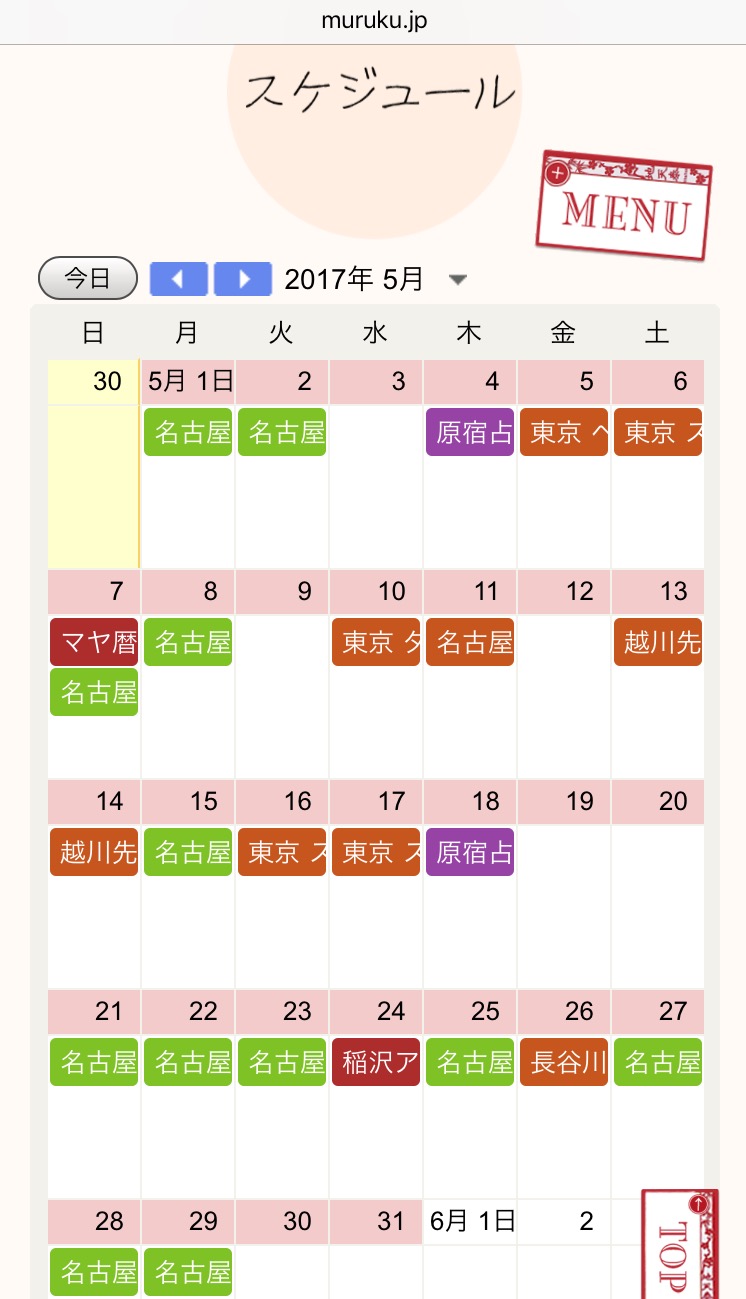Open the 名古屋 event on May 27
This screenshot has width=746, height=1299.
coord(658,1062)
